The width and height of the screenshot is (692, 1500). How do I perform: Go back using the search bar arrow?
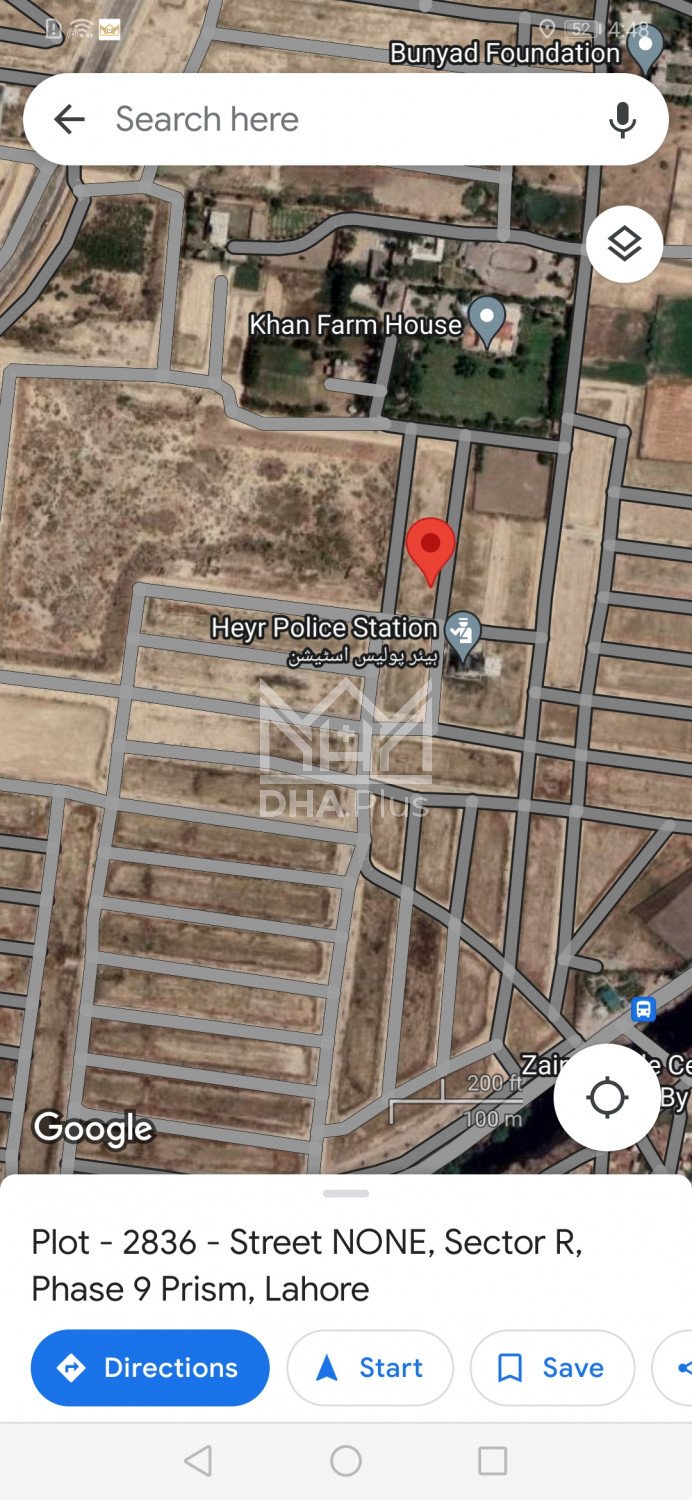pos(69,120)
